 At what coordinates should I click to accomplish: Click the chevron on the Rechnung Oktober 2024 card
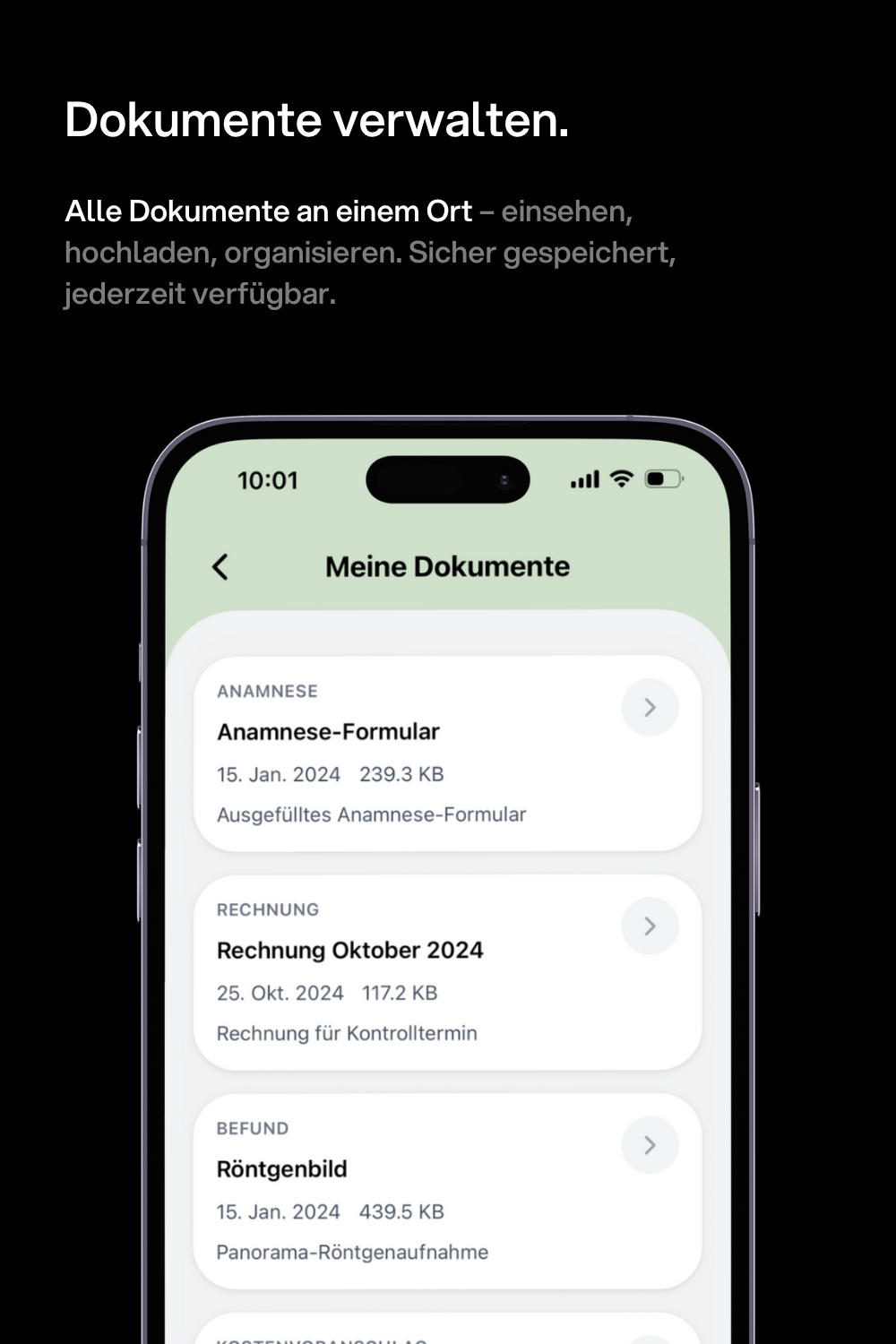coord(650,926)
